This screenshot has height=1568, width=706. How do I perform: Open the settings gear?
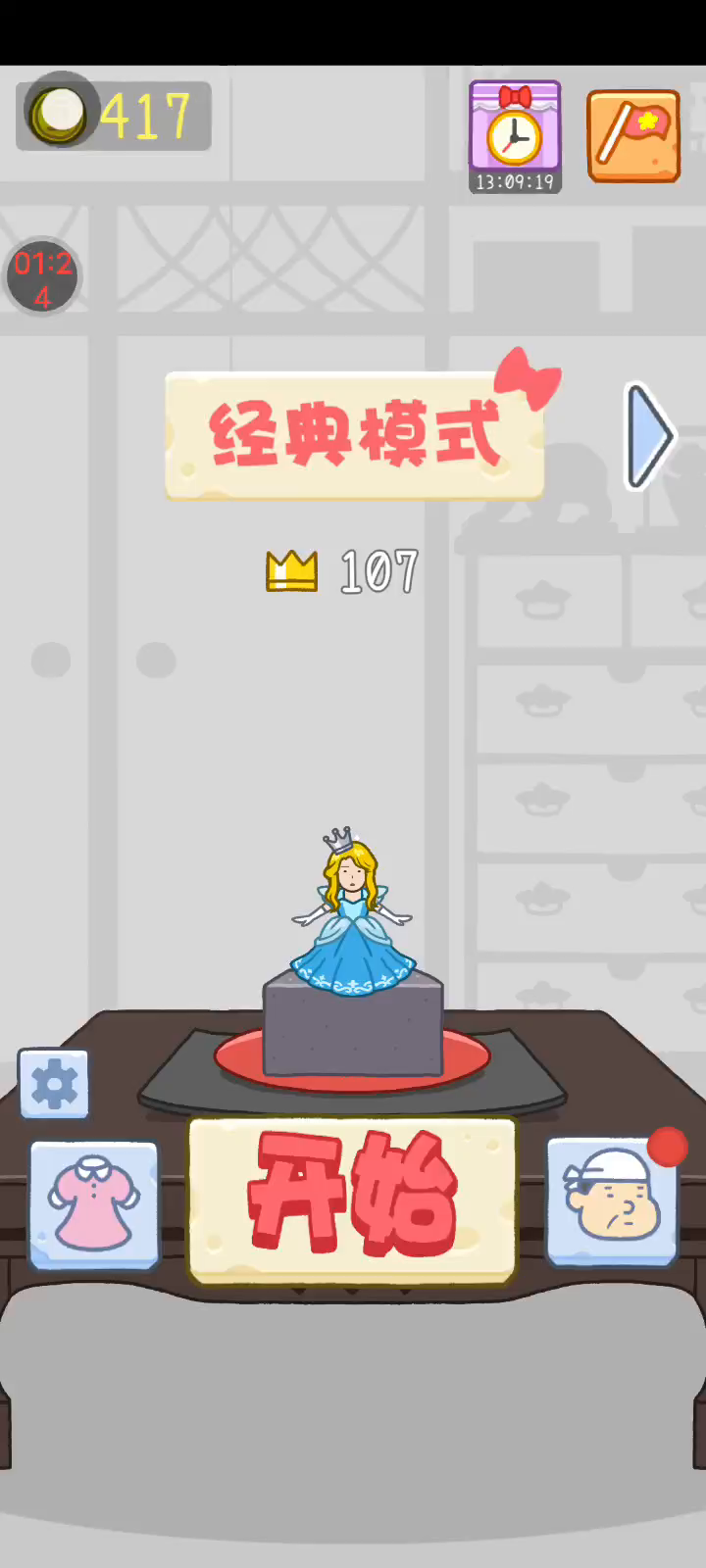(x=54, y=1084)
